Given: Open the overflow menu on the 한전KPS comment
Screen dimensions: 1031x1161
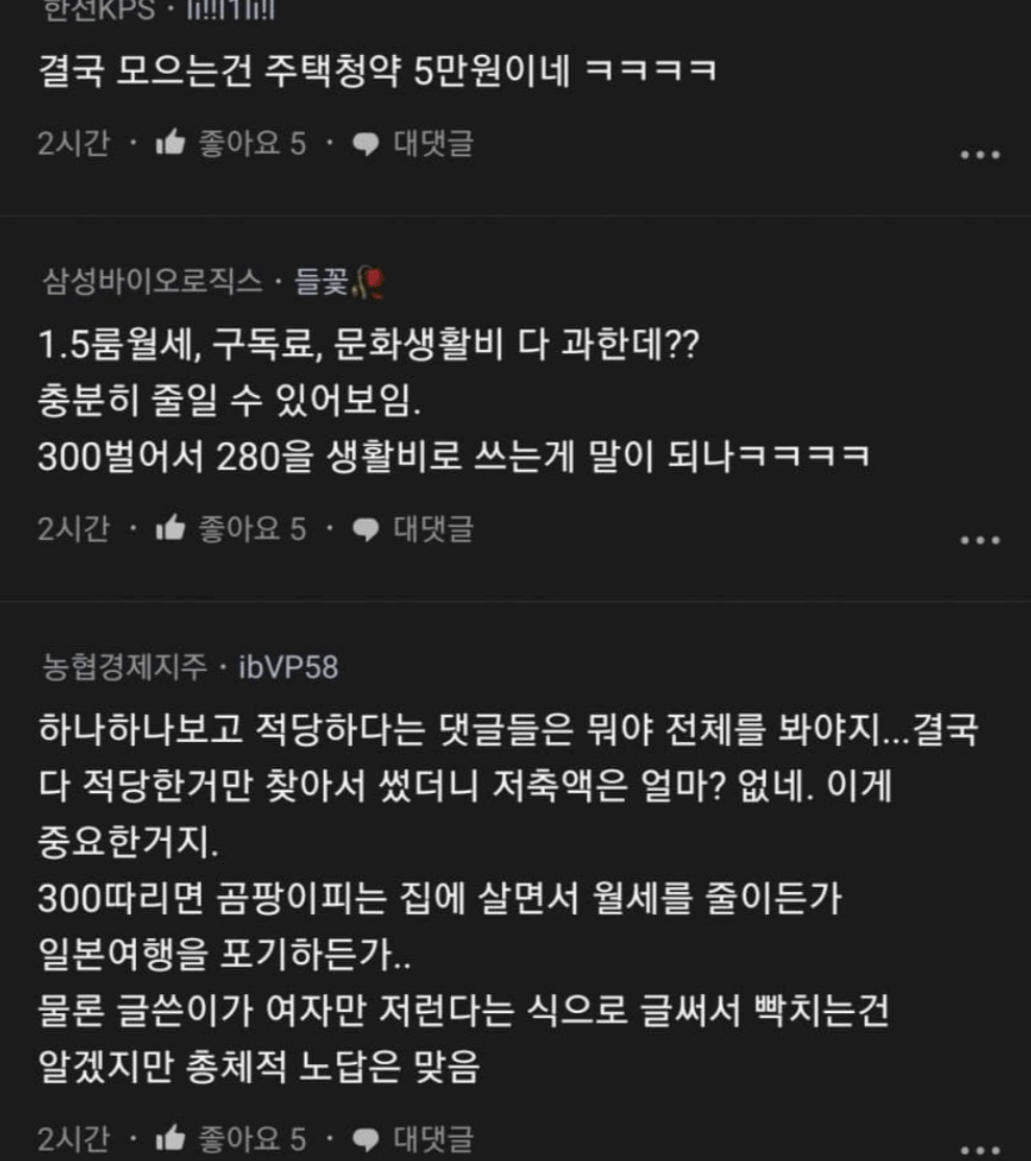Looking at the screenshot, I should point(979,155).
